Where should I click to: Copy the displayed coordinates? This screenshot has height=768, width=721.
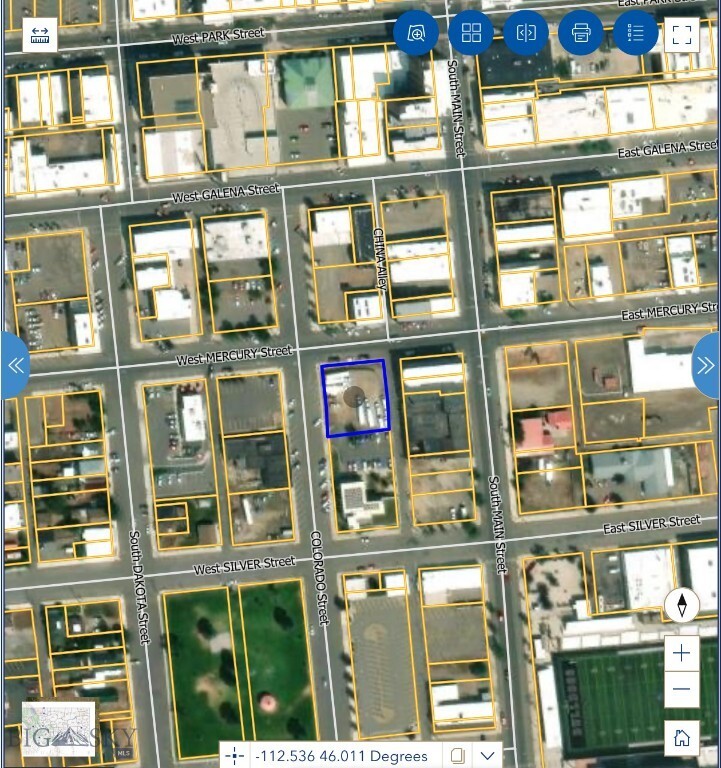pyautogui.click(x=457, y=756)
